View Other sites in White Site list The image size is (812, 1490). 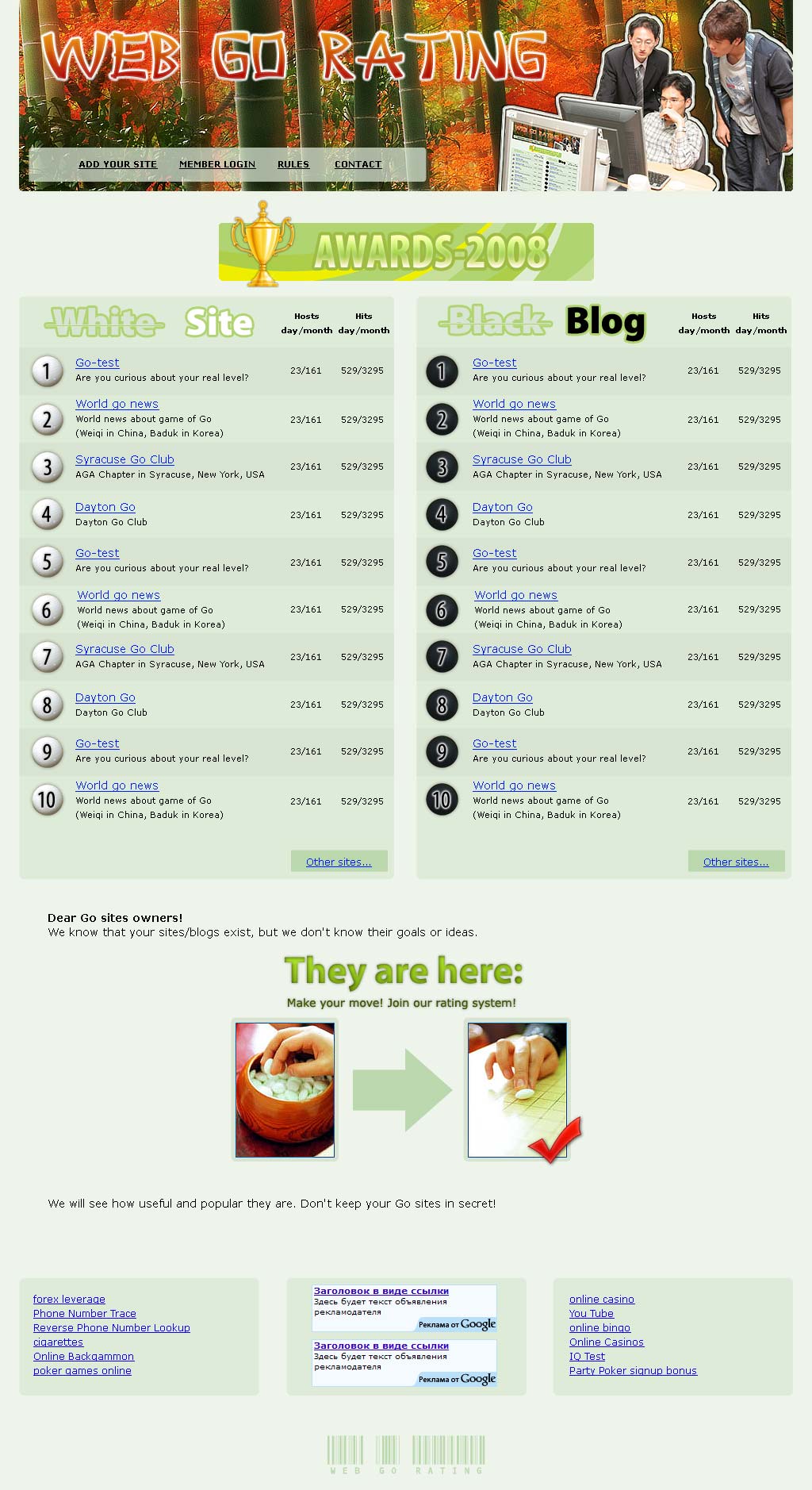point(339,862)
